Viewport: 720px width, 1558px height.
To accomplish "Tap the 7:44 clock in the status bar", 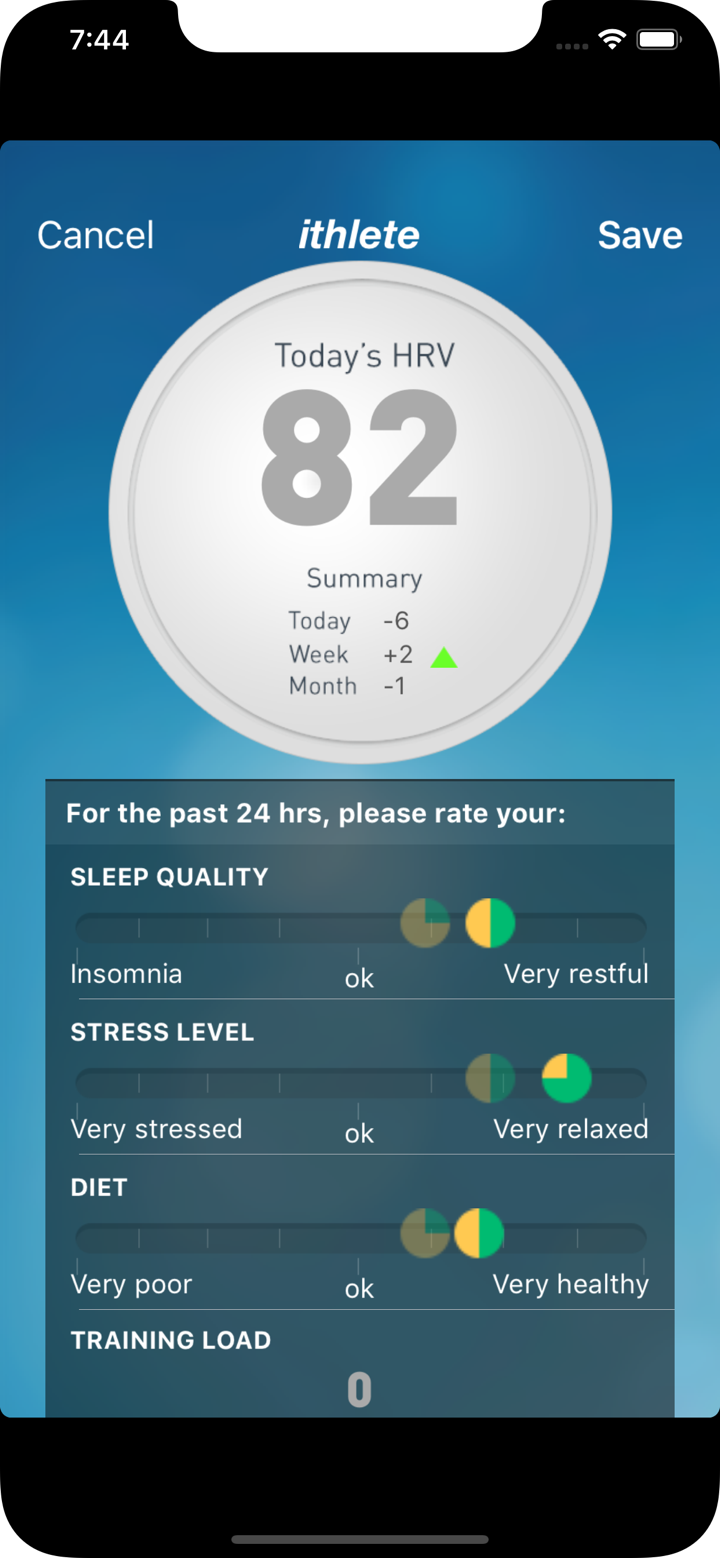I will point(100,39).
